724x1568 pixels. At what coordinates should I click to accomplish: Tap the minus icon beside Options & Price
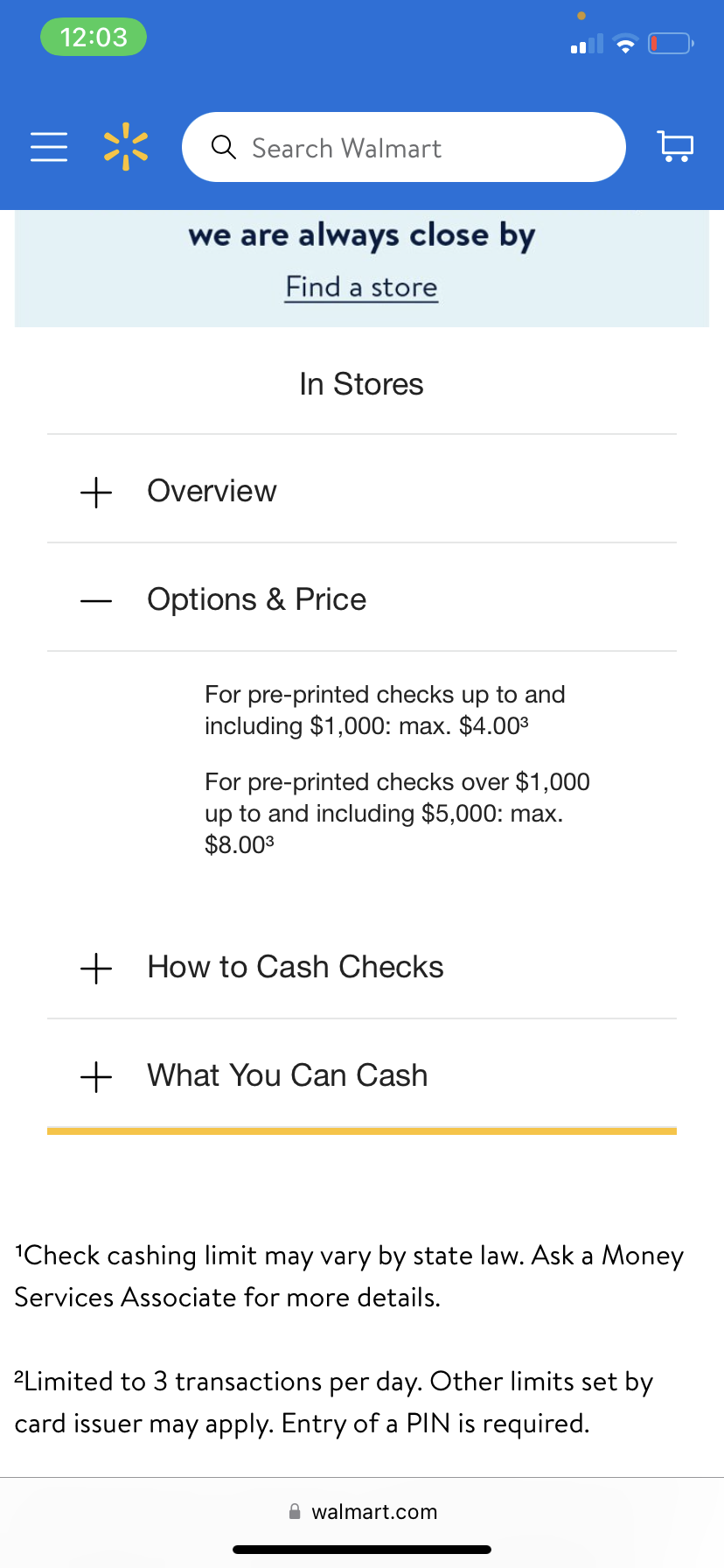coord(96,601)
